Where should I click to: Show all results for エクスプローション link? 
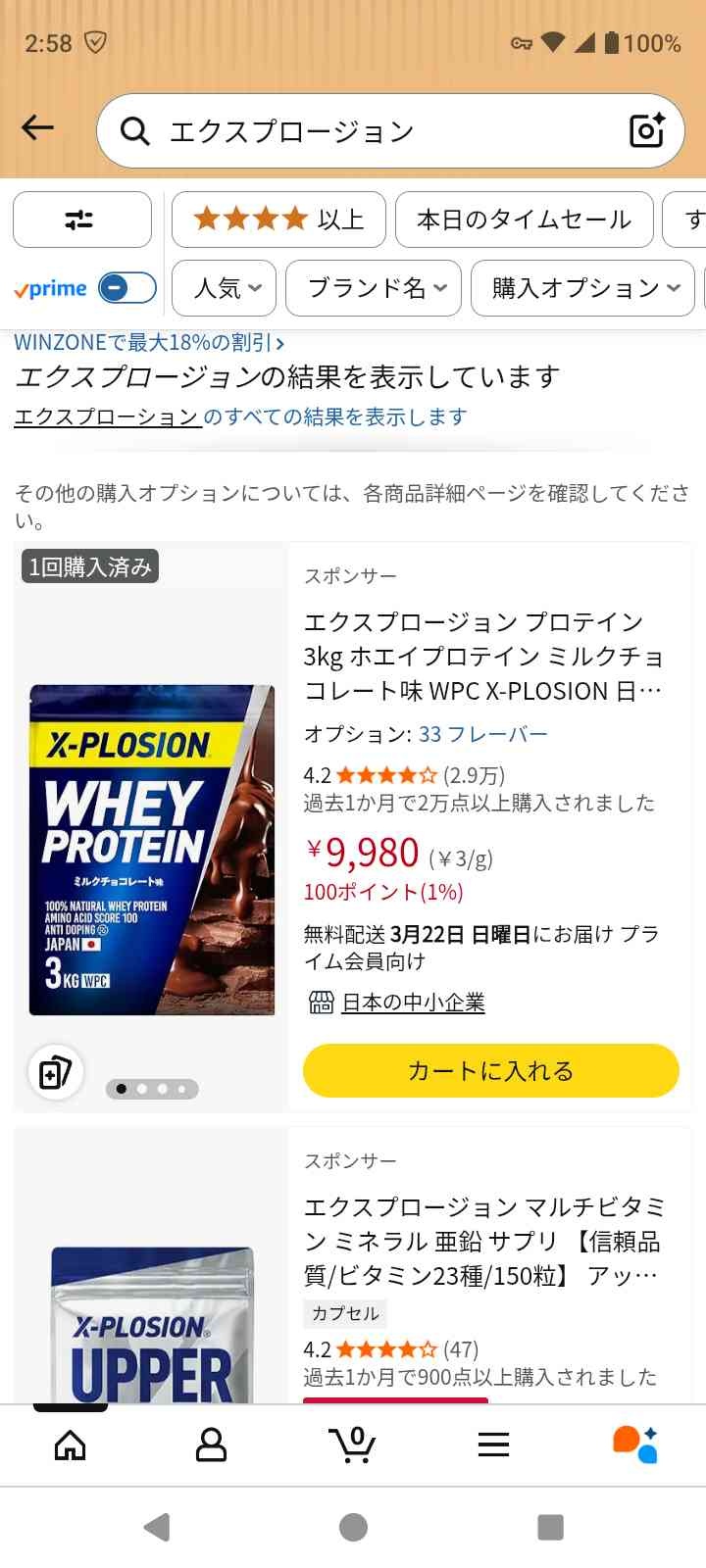[240, 416]
